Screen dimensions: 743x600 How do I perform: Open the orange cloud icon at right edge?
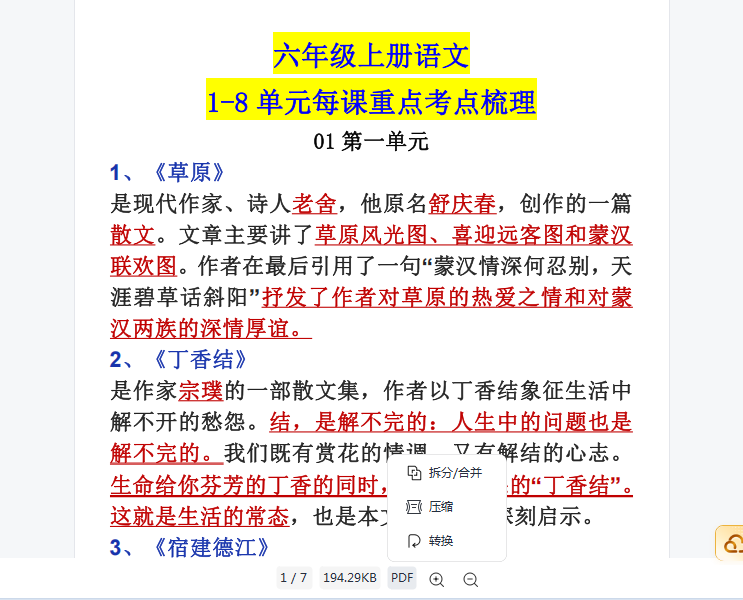pos(732,544)
